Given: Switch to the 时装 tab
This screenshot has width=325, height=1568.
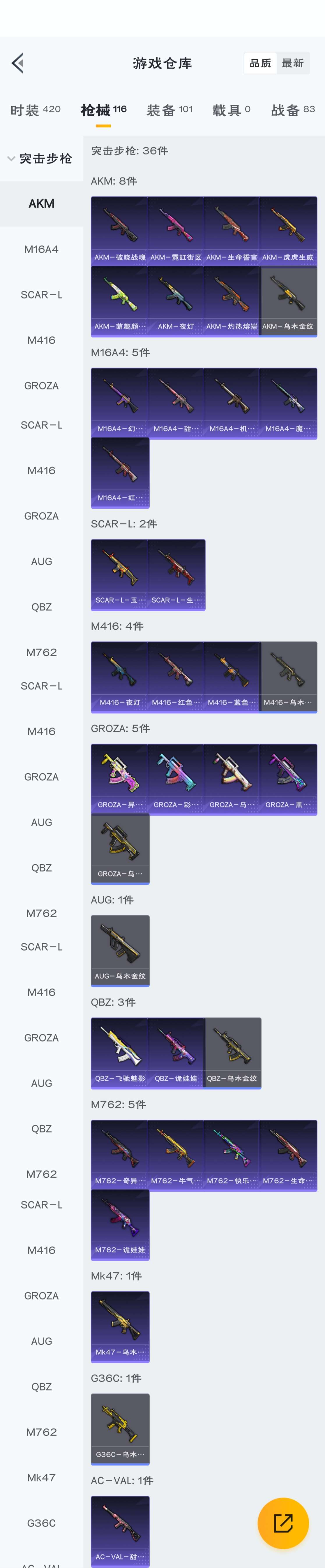Looking at the screenshot, I should 35,110.
